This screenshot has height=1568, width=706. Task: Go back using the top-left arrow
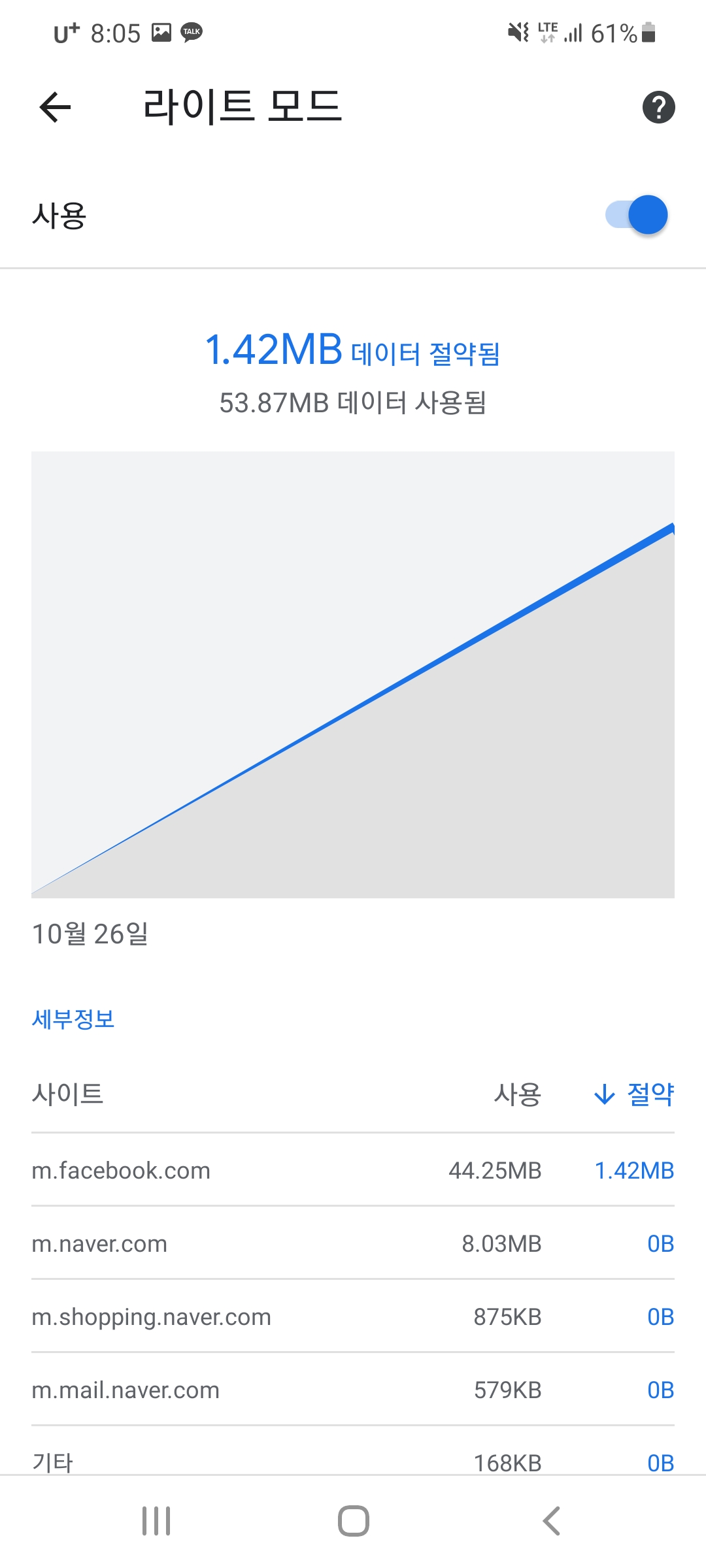(x=55, y=107)
